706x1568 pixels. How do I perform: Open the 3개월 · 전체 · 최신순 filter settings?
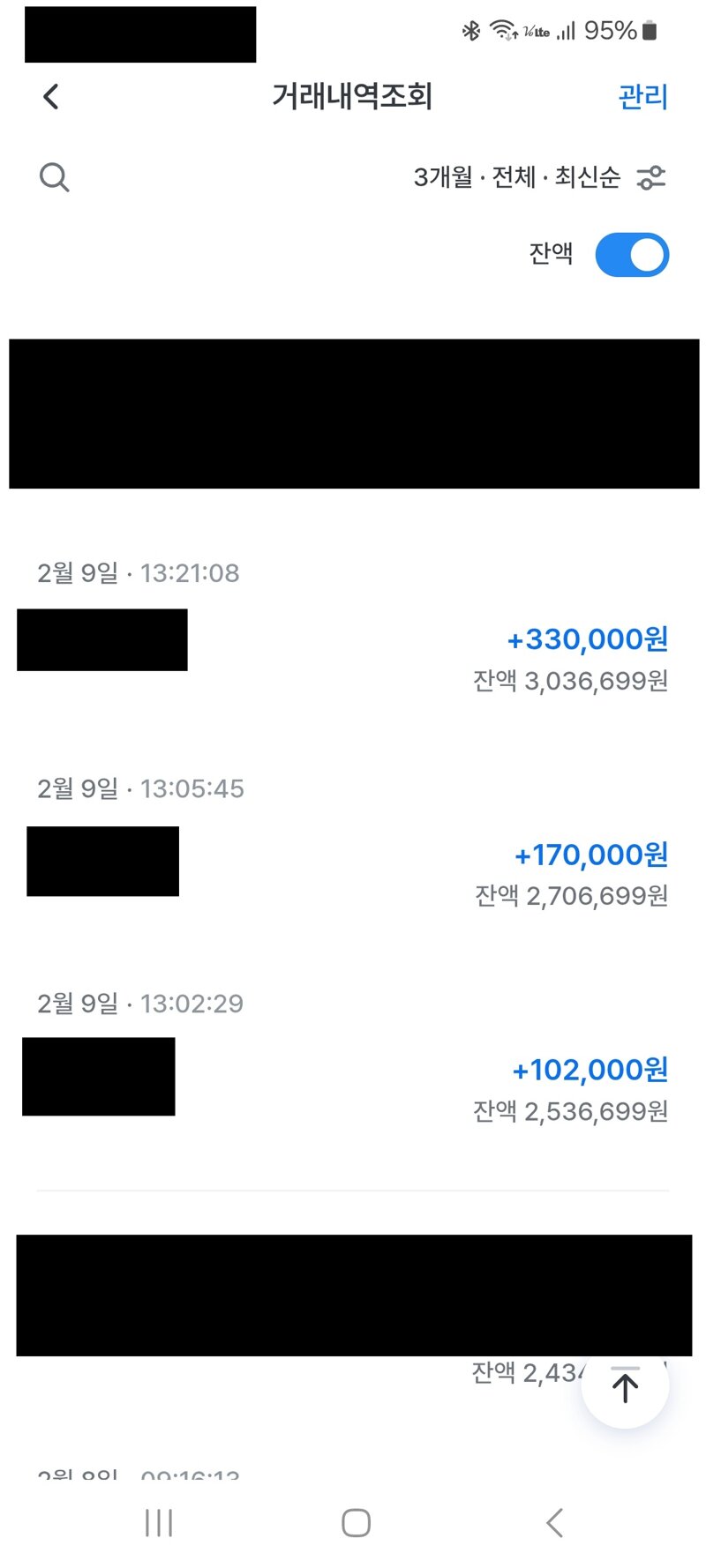pyautogui.click(x=539, y=177)
